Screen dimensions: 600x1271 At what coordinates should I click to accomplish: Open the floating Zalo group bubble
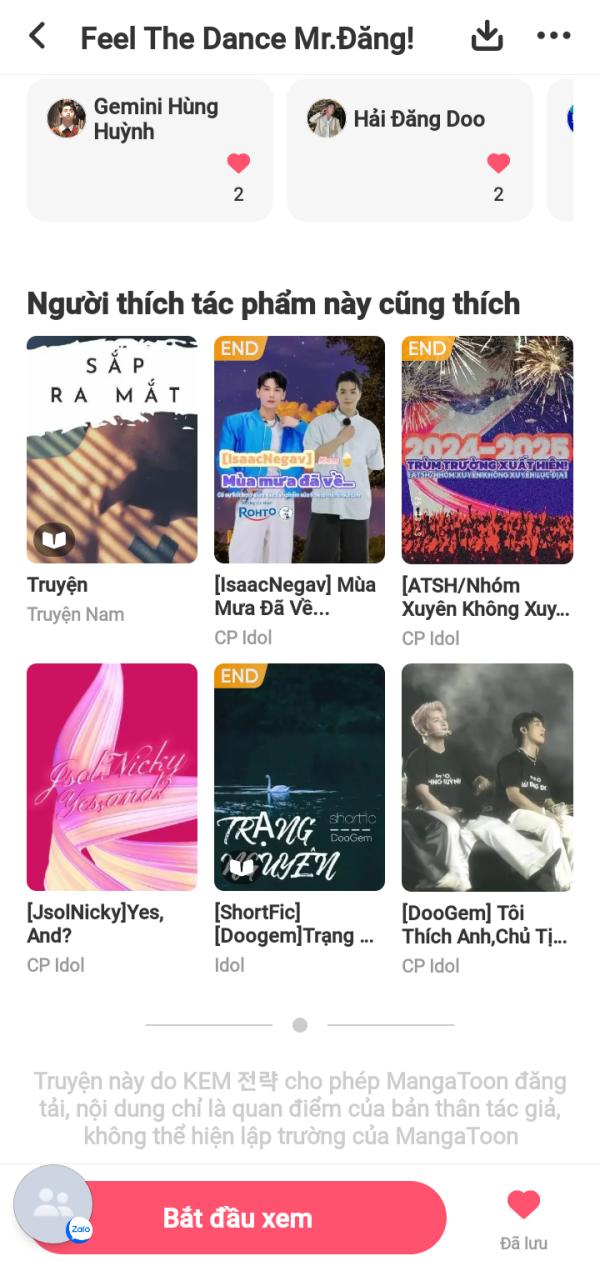click(52, 1204)
